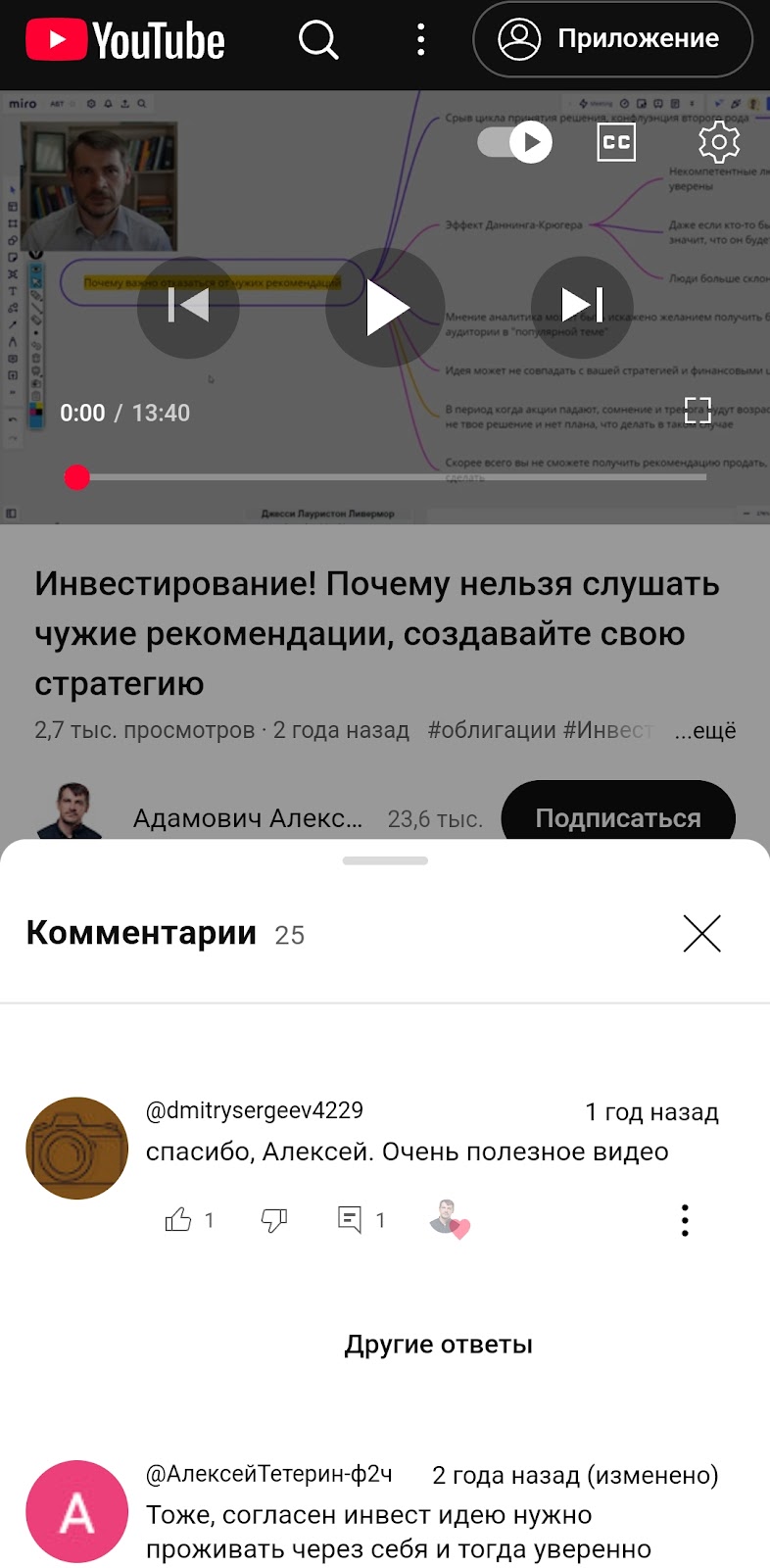Image resolution: width=770 pixels, height=1568 pixels.
Task: Enter fullscreen mode
Action: click(x=698, y=411)
